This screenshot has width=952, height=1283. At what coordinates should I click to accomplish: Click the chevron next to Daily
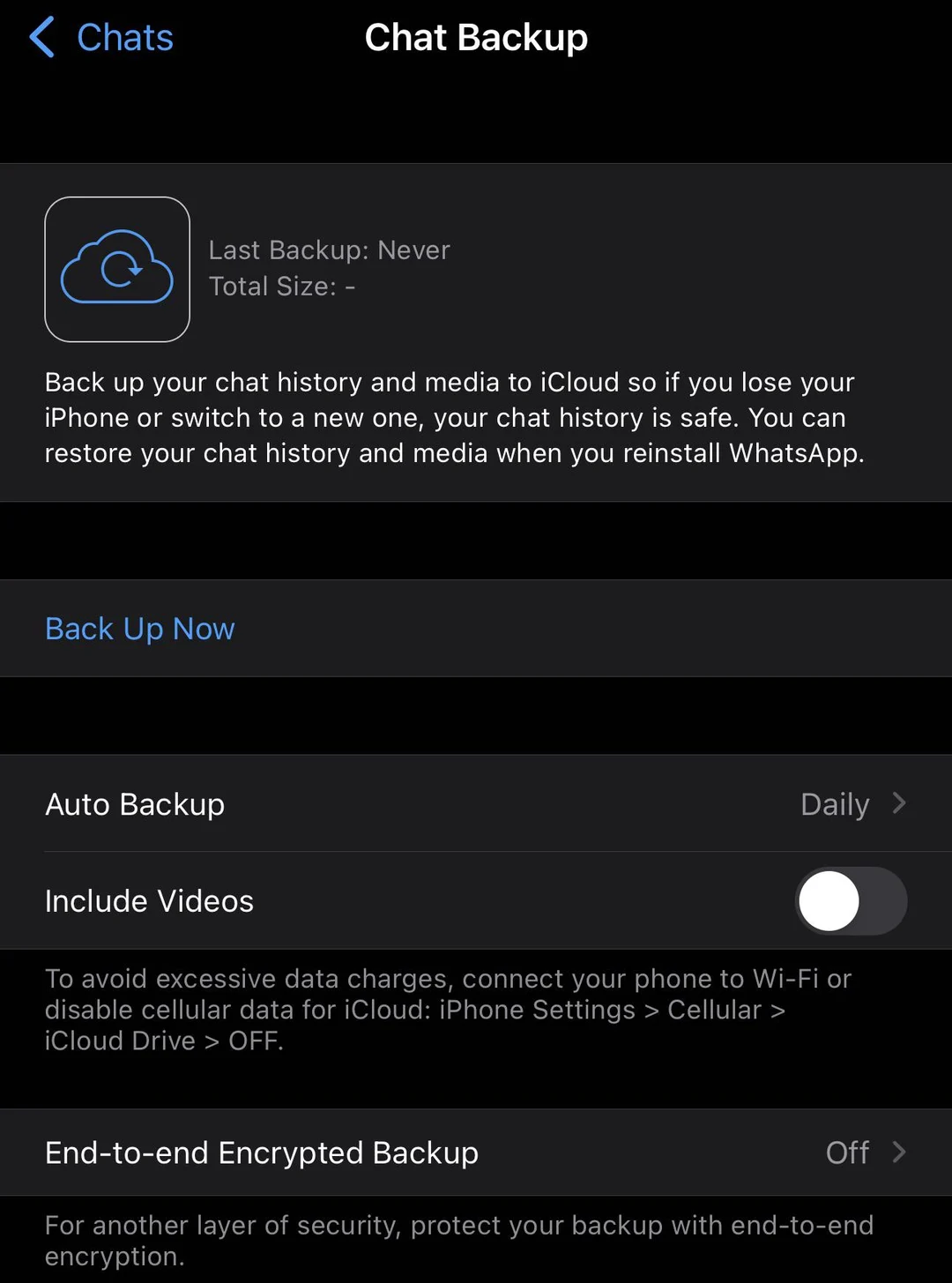coord(900,804)
